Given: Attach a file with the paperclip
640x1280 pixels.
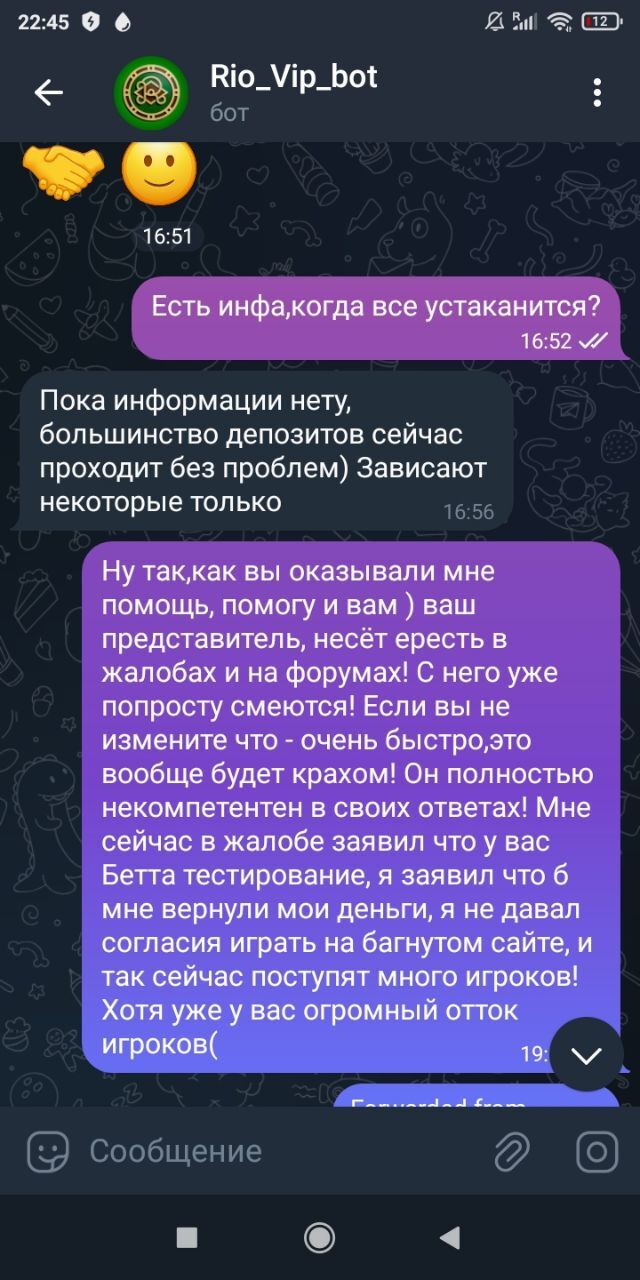Looking at the screenshot, I should click(x=512, y=1152).
